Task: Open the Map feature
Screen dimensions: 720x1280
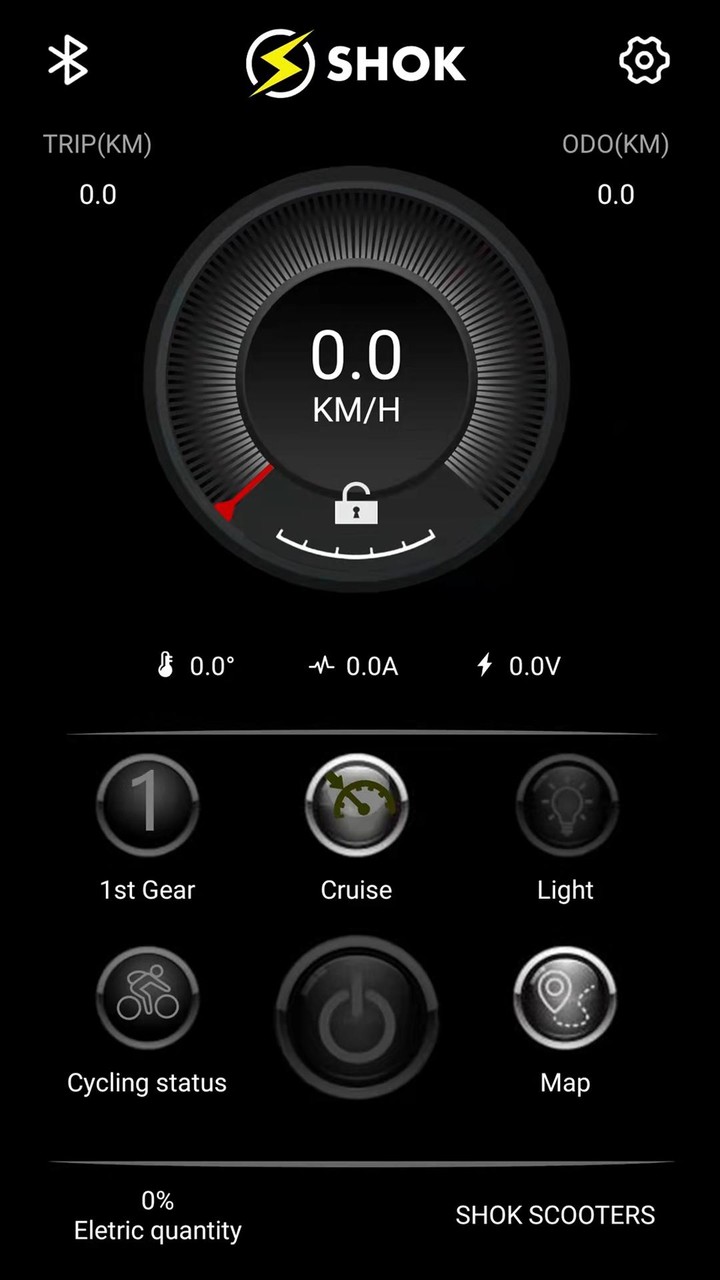Action: coord(566,997)
